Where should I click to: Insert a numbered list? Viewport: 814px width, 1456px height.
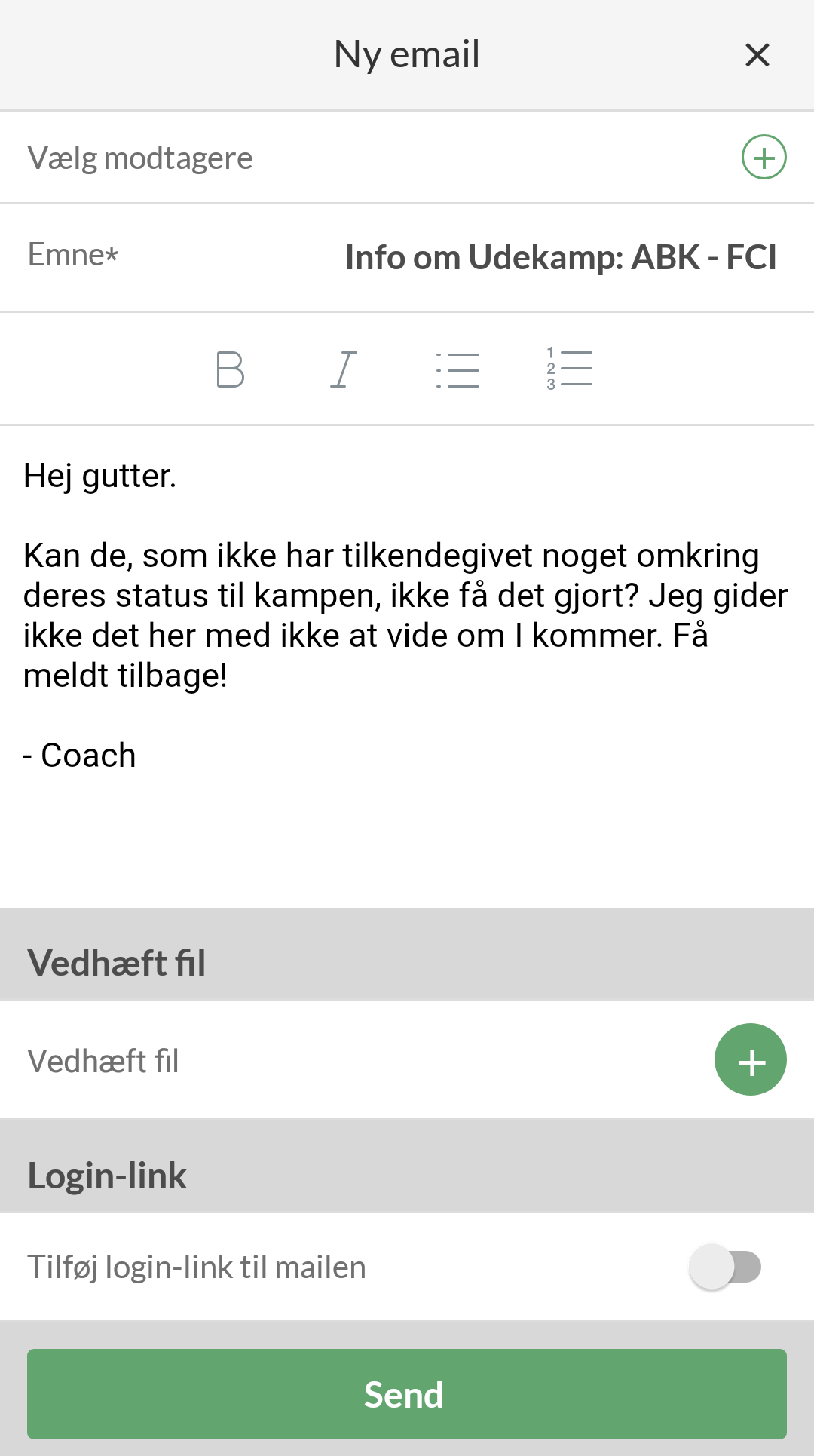[569, 368]
